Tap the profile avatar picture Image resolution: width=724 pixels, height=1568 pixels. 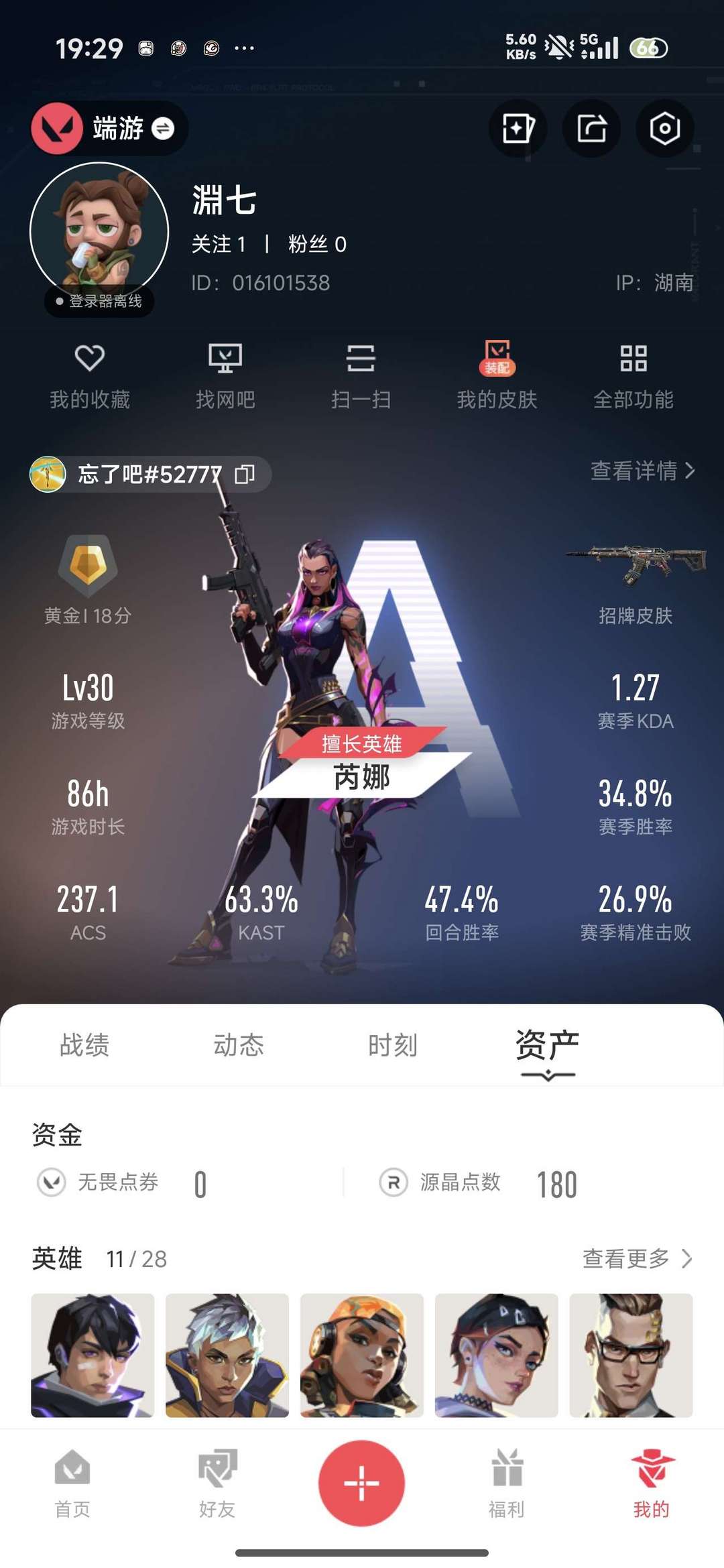coord(99,231)
